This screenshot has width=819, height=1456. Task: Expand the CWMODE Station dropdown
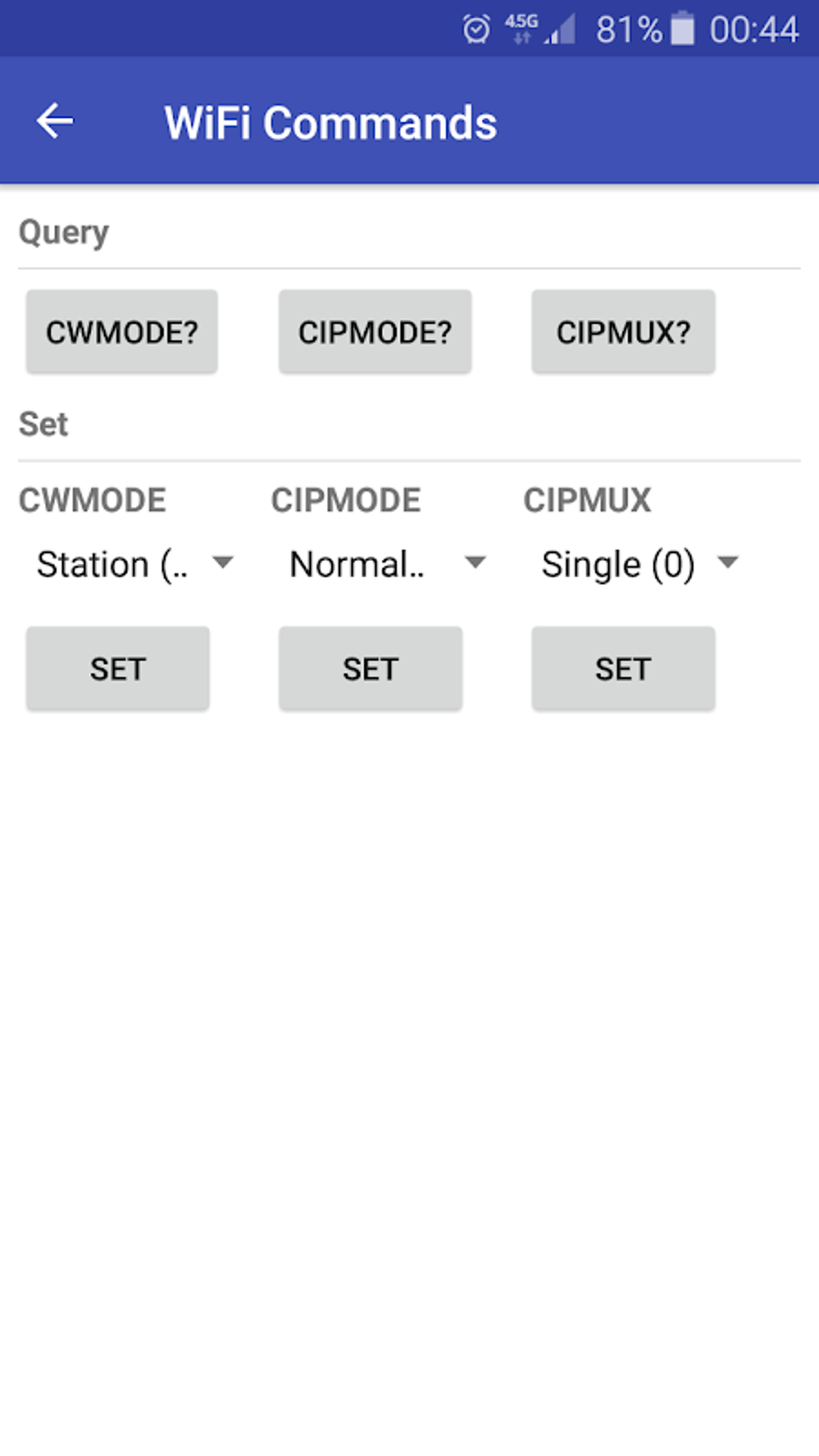[x=134, y=564]
